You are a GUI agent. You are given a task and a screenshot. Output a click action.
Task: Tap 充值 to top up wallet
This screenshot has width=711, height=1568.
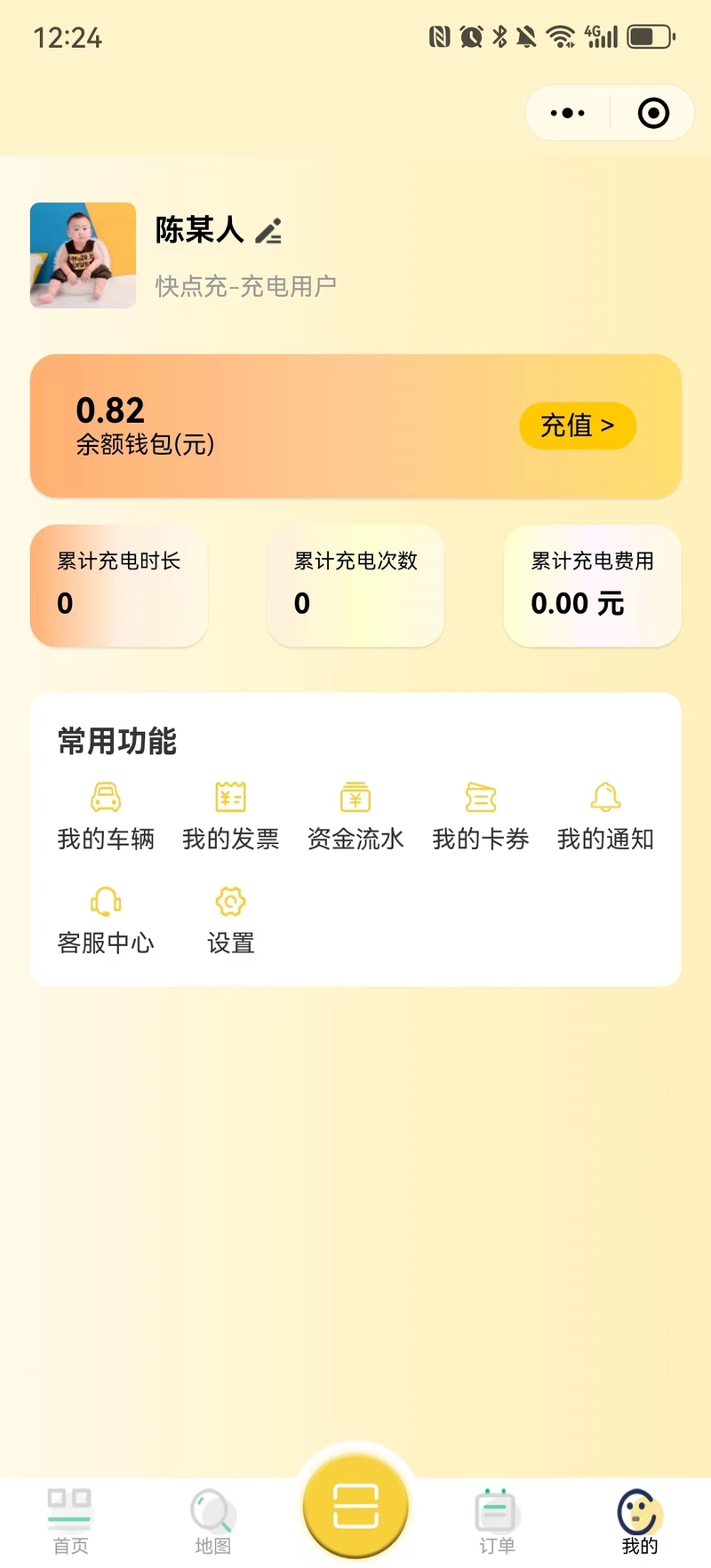coord(578,426)
